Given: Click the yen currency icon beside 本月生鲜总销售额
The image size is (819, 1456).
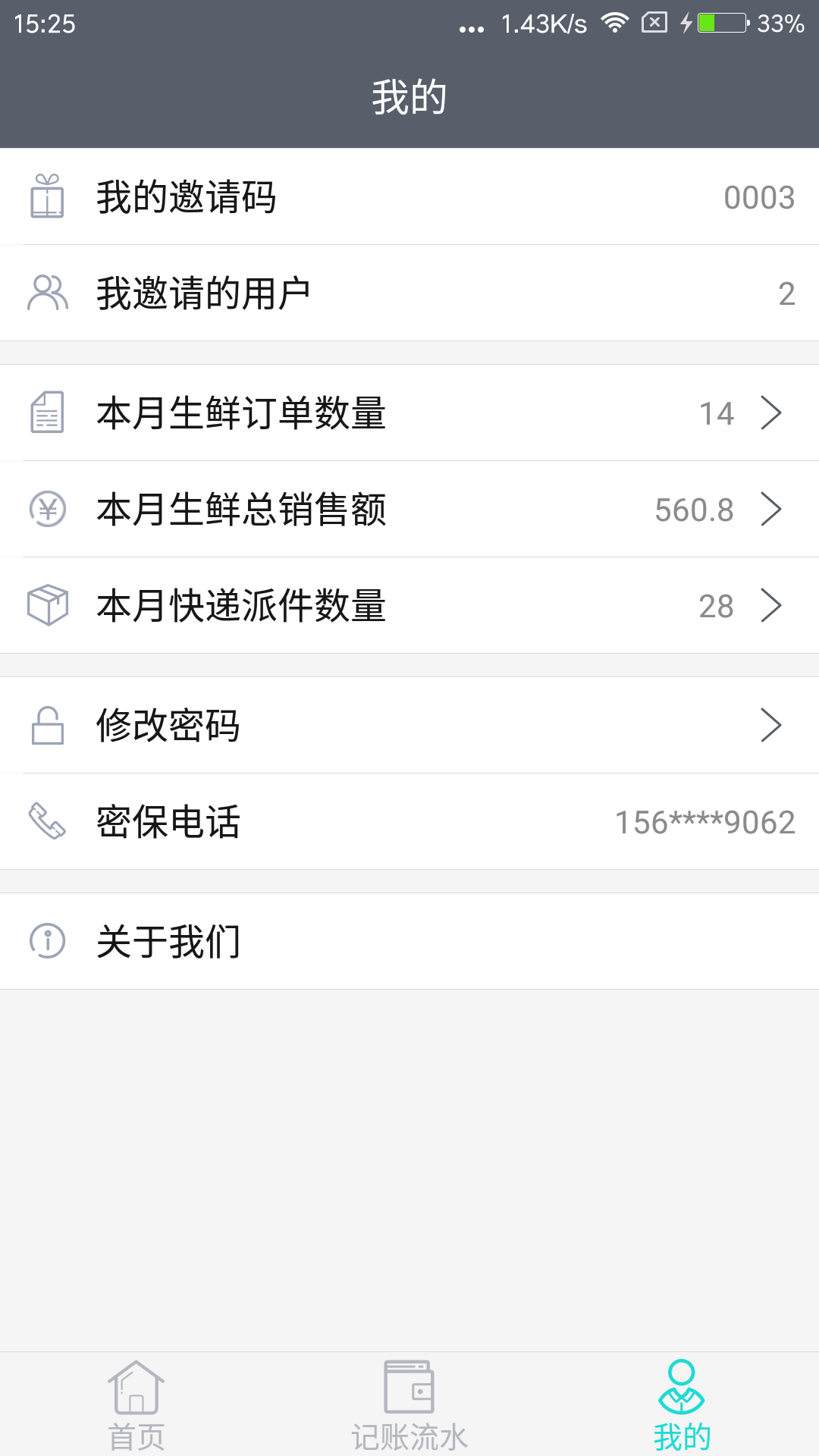Looking at the screenshot, I should point(47,509).
